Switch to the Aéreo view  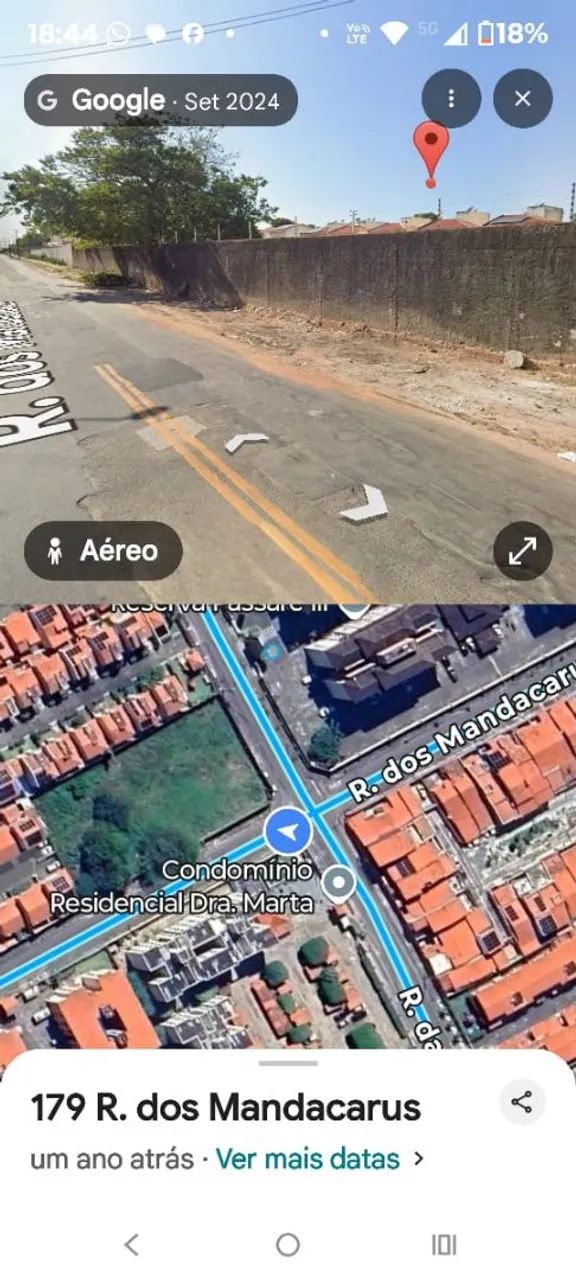click(x=103, y=550)
